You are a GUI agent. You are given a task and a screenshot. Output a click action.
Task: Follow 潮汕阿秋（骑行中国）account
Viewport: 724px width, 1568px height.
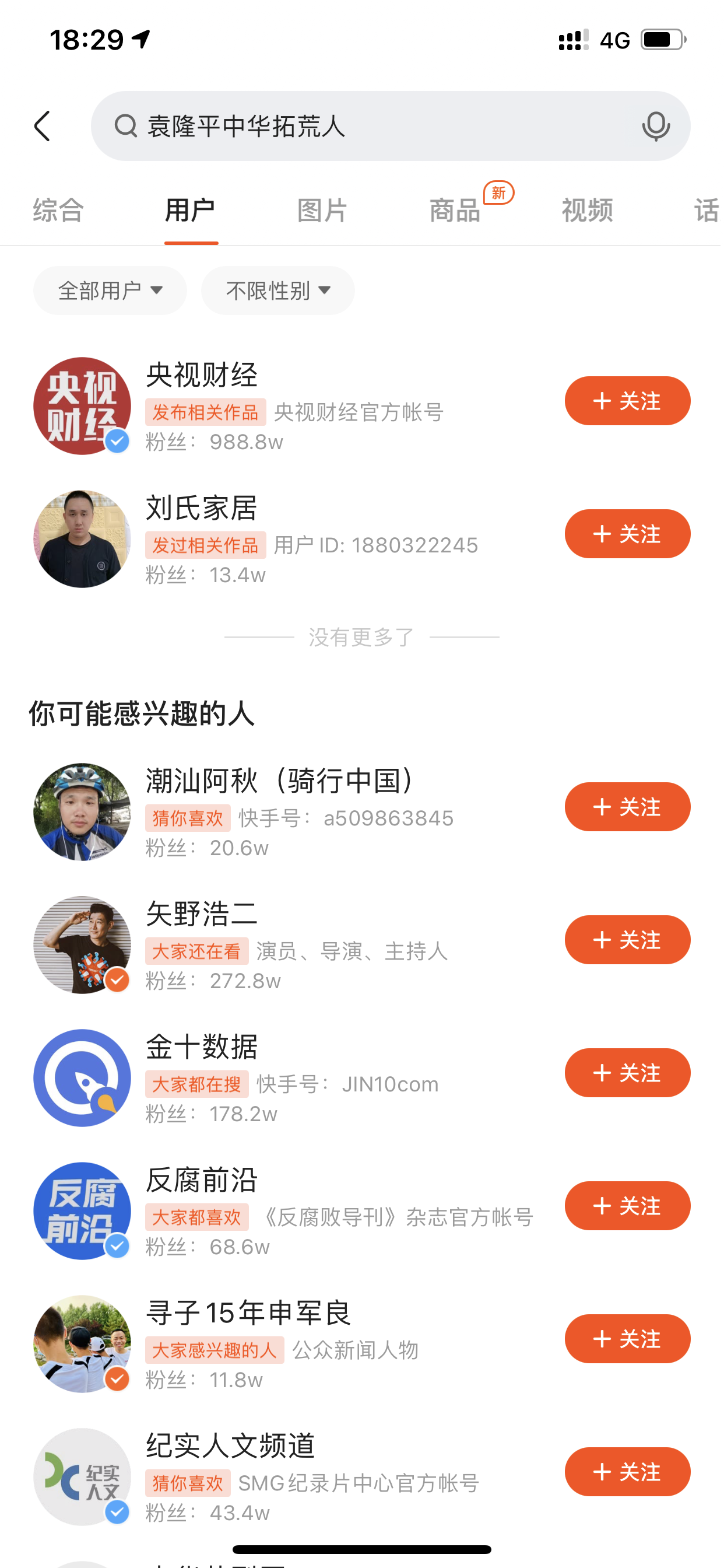tap(627, 807)
